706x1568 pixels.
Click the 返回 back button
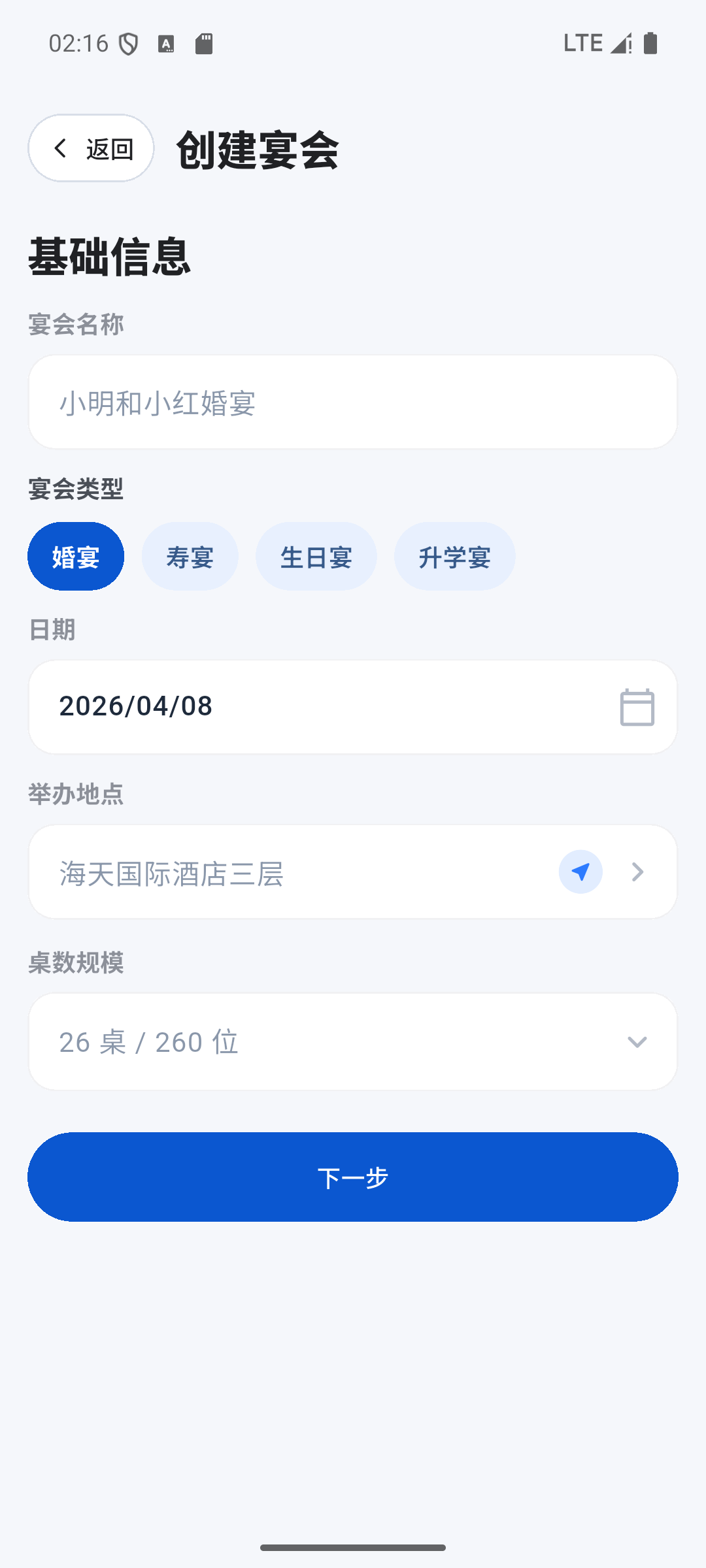coord(90,148)
